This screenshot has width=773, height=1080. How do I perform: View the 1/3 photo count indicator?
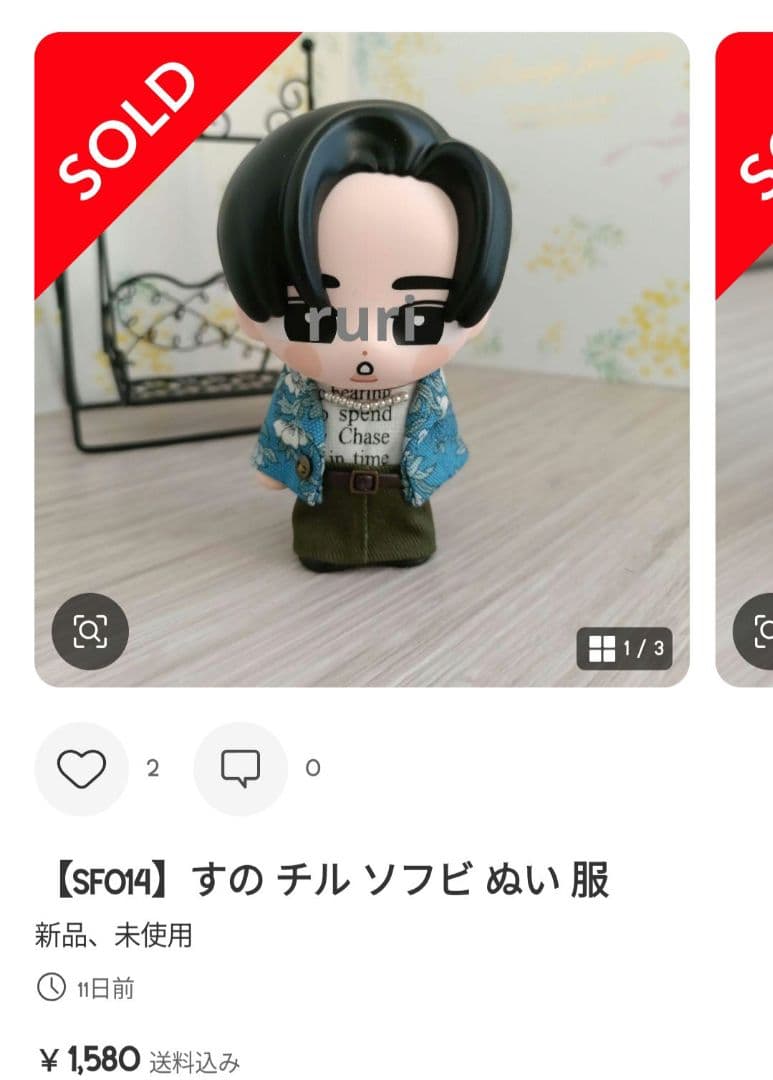644,647
